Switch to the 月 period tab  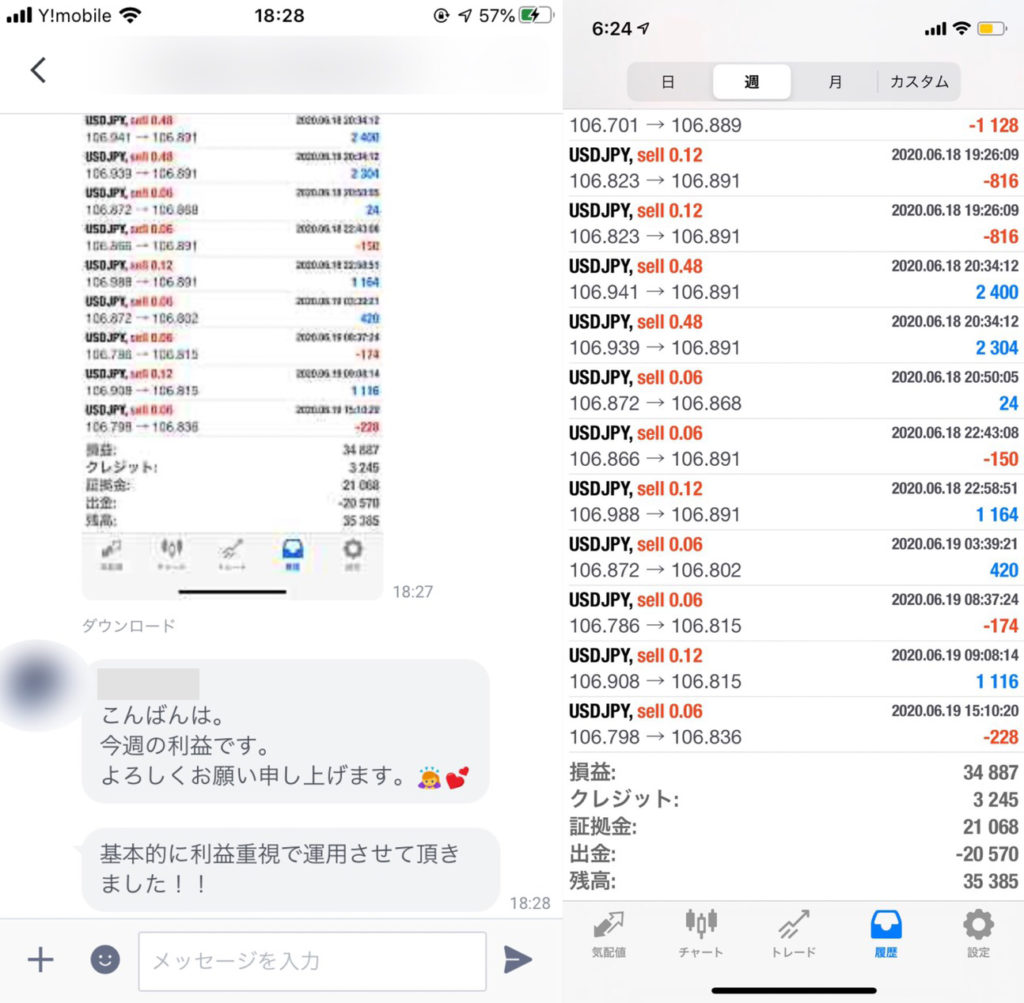click(835, 82)
